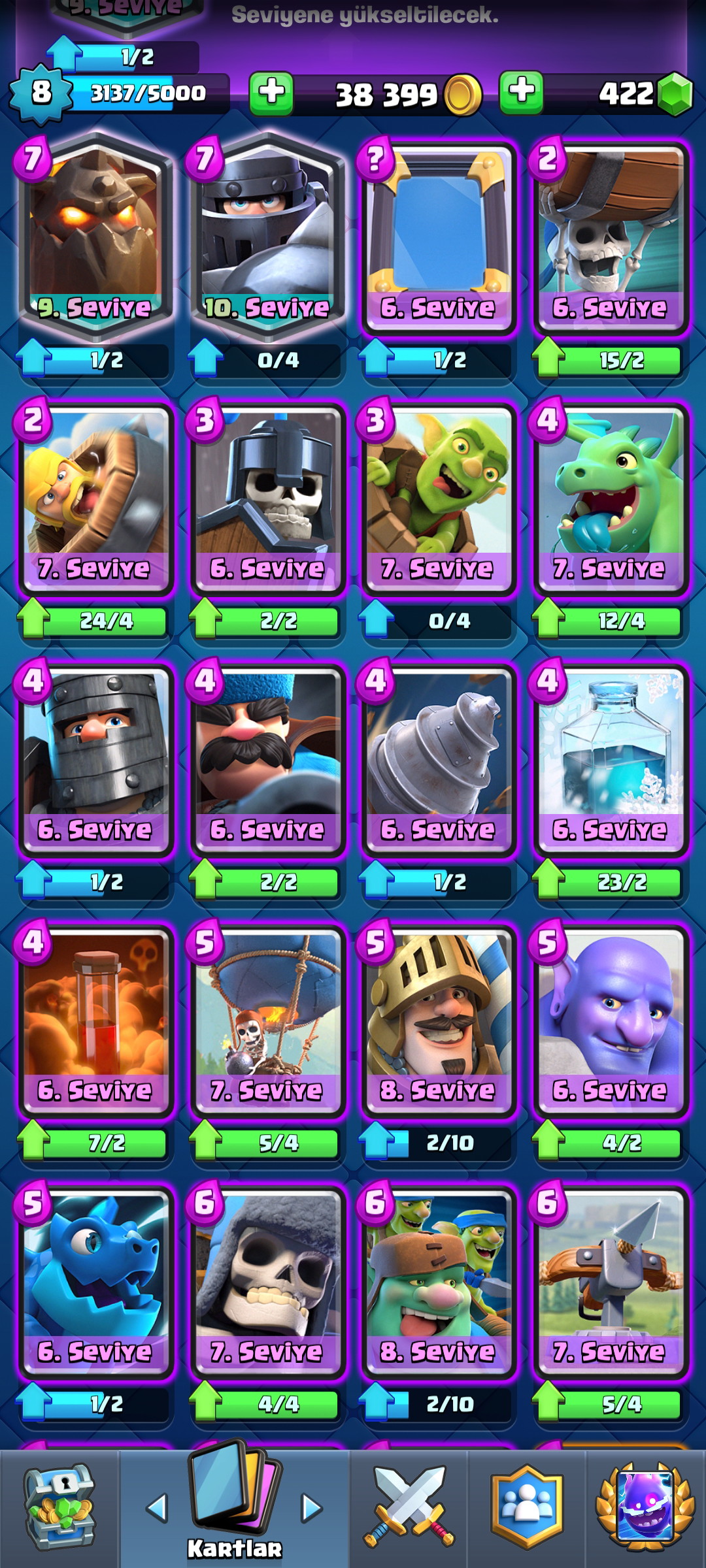Image resolution: width=706 pixels, height=1568 pixels.
Task: Select the Prince card
Action: click(438, 1021)
